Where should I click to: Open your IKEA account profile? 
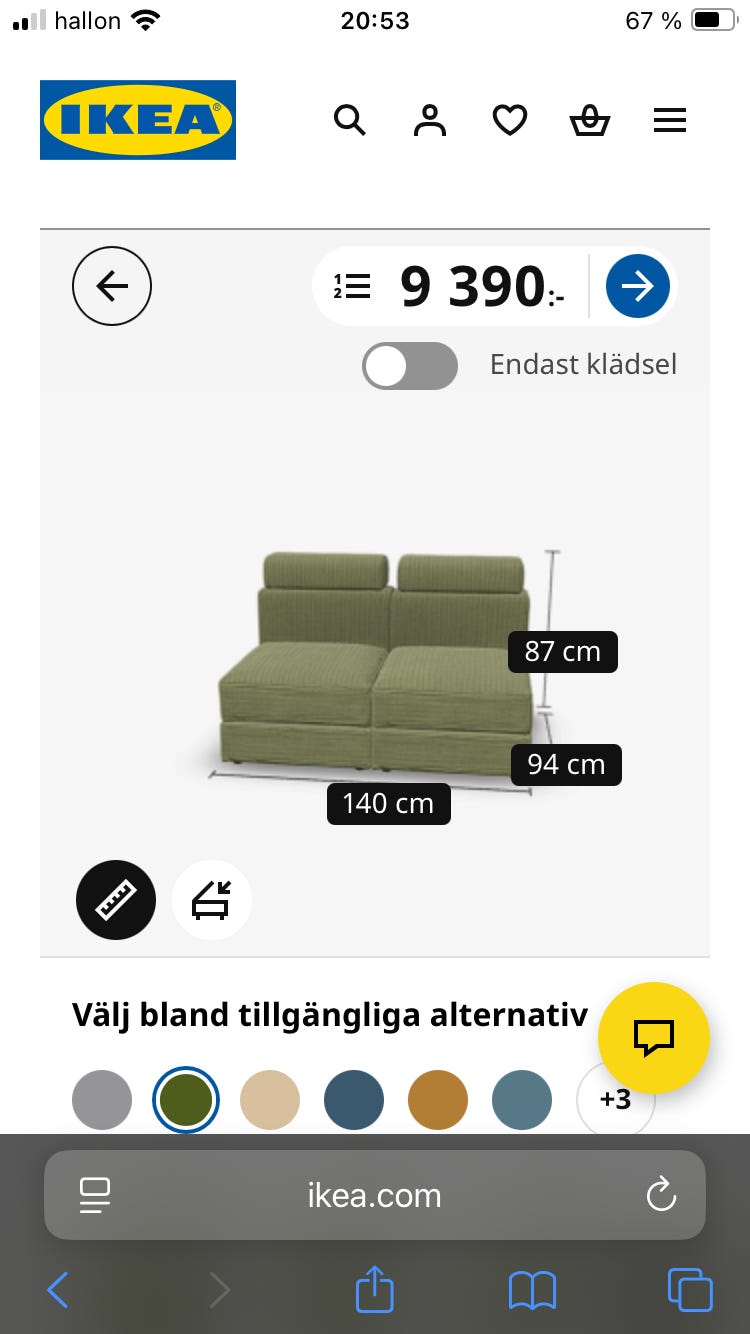(x=429, y=120)
